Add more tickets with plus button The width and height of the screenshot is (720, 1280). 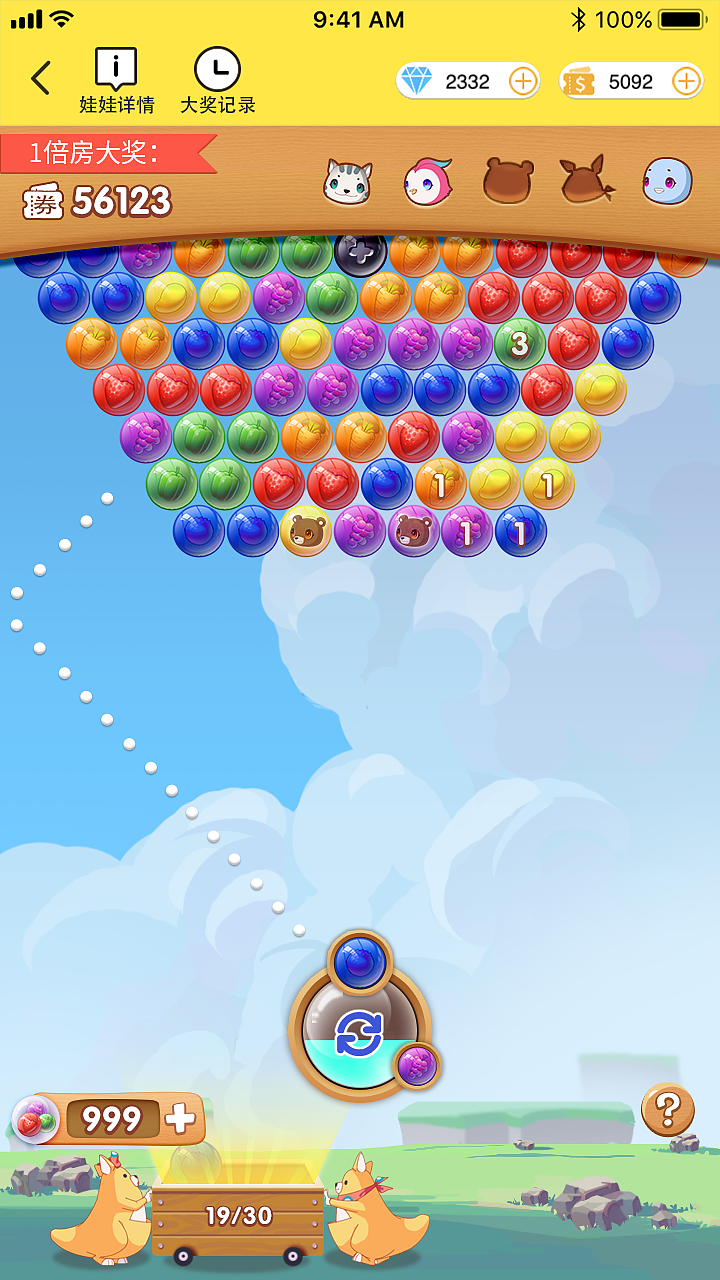pyautogui.click(x=686, y=81)
